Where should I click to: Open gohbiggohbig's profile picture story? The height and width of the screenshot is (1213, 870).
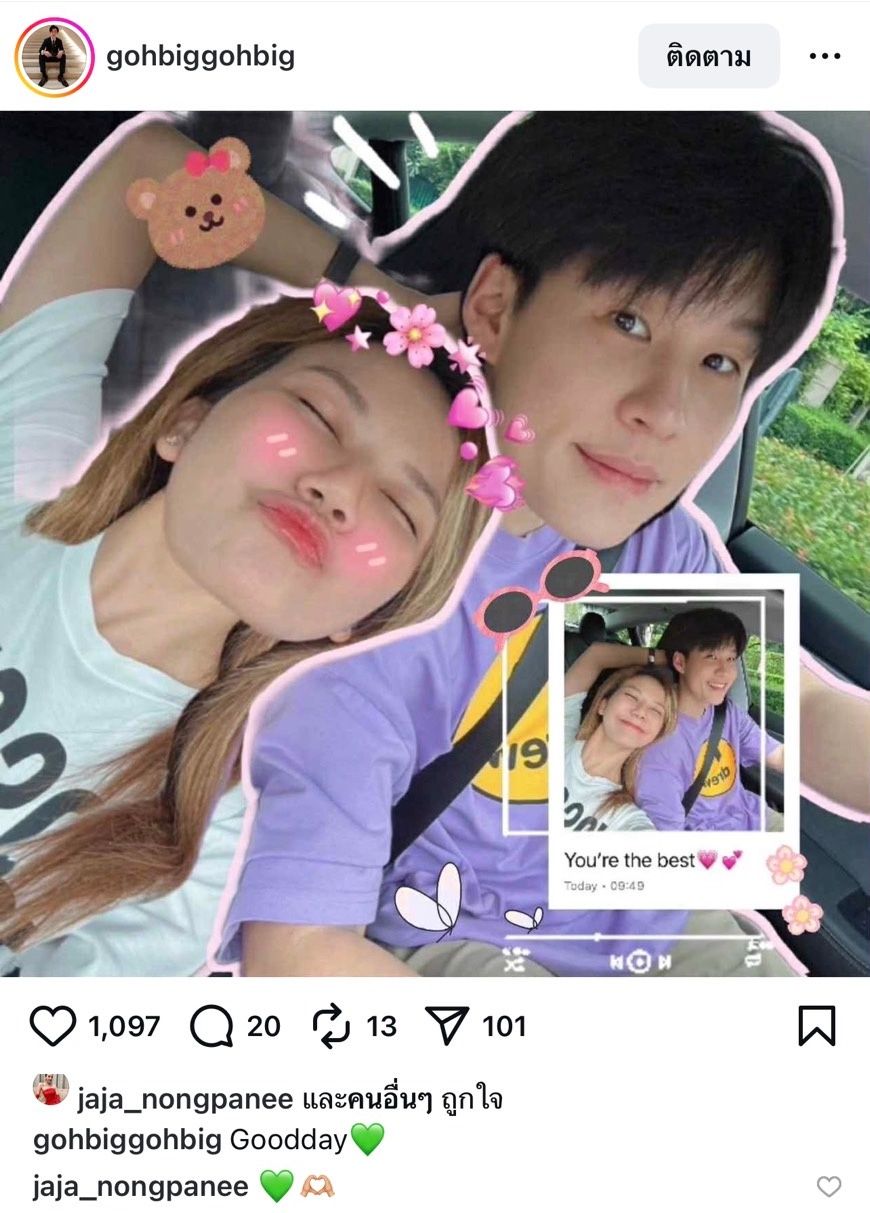click(53, 56)
